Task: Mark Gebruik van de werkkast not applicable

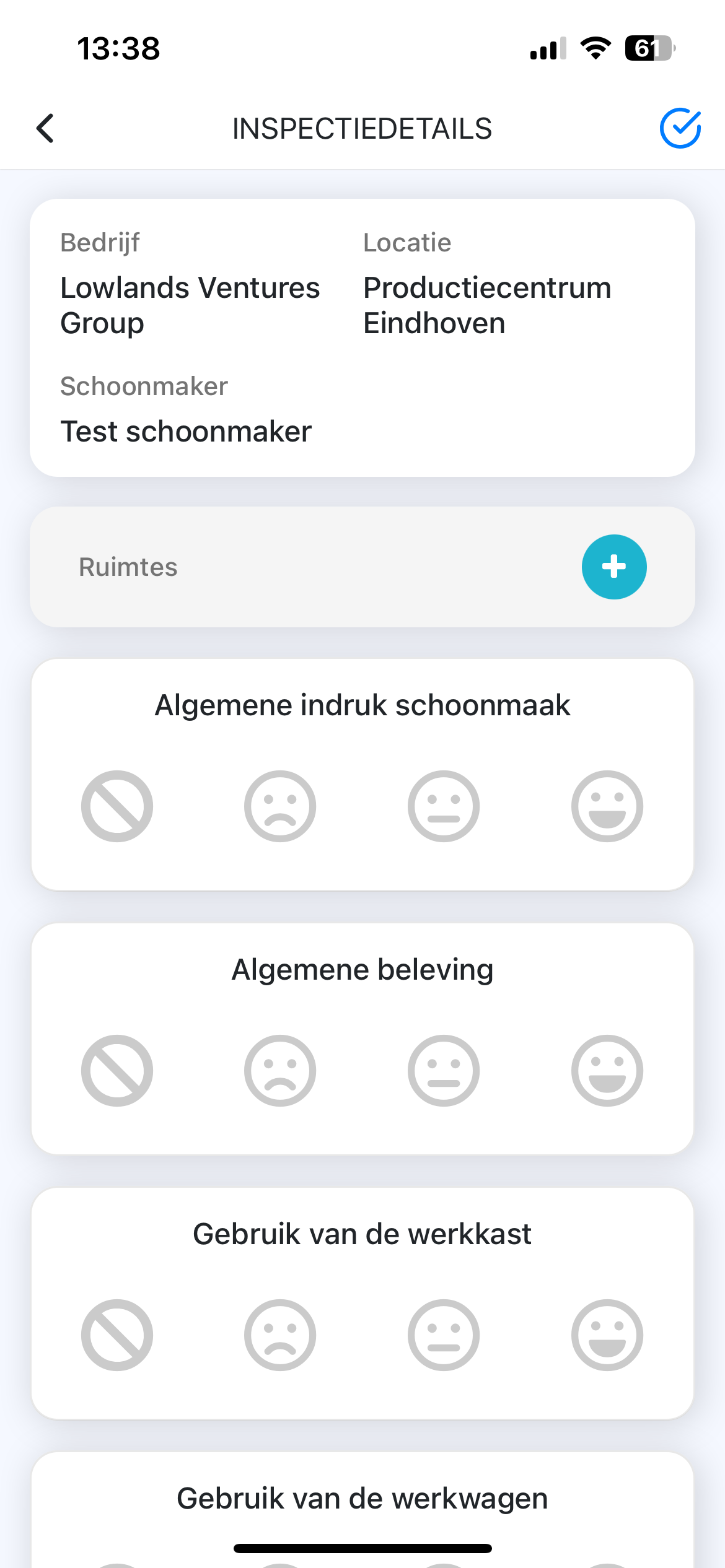Action: 117,1335
